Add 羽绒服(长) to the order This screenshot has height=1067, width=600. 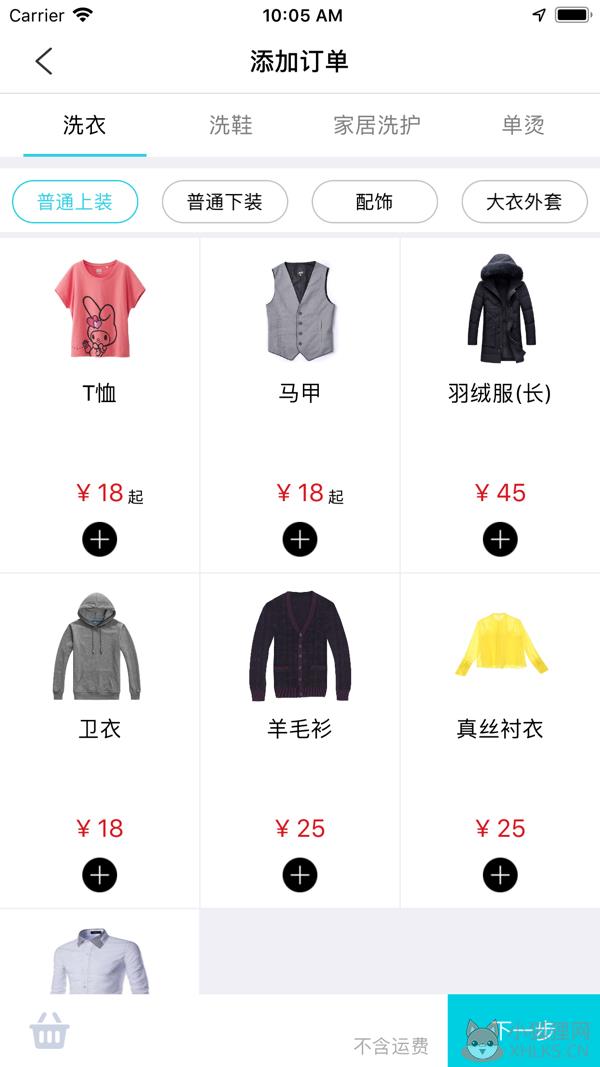click(501, 540)
